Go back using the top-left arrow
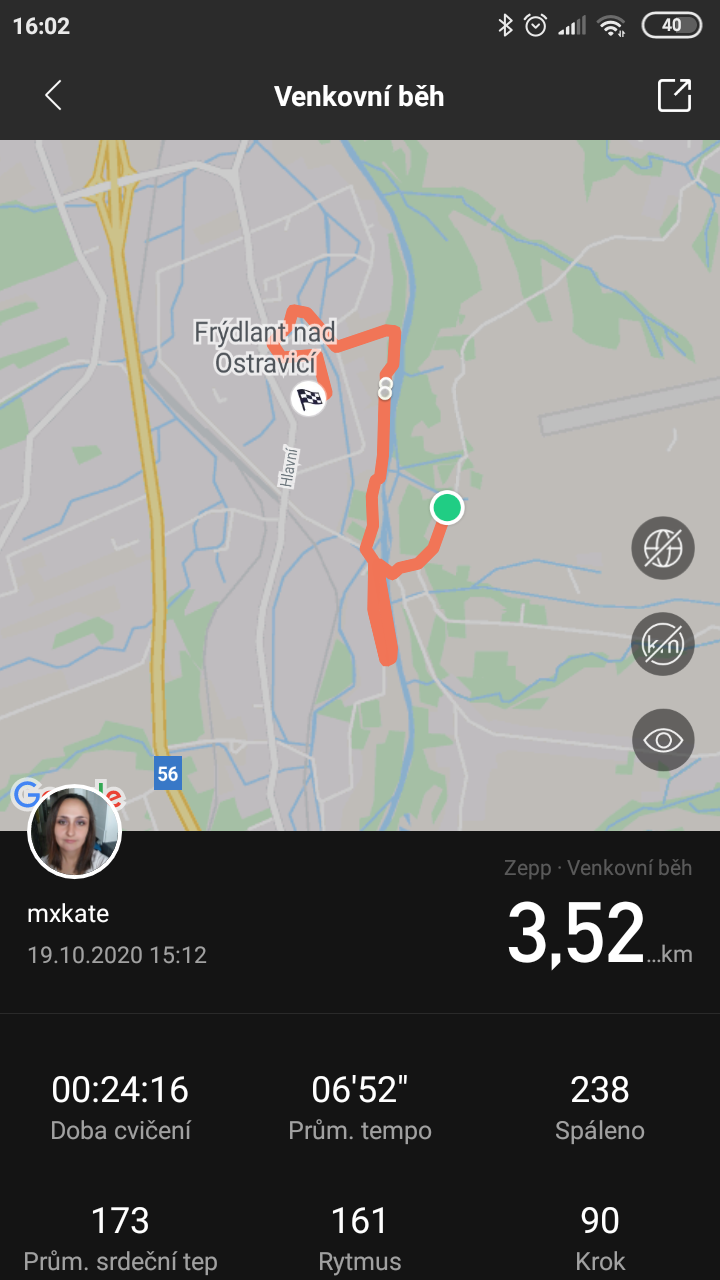Viewport: 720px width, 1280px height. tap(53, 96)
